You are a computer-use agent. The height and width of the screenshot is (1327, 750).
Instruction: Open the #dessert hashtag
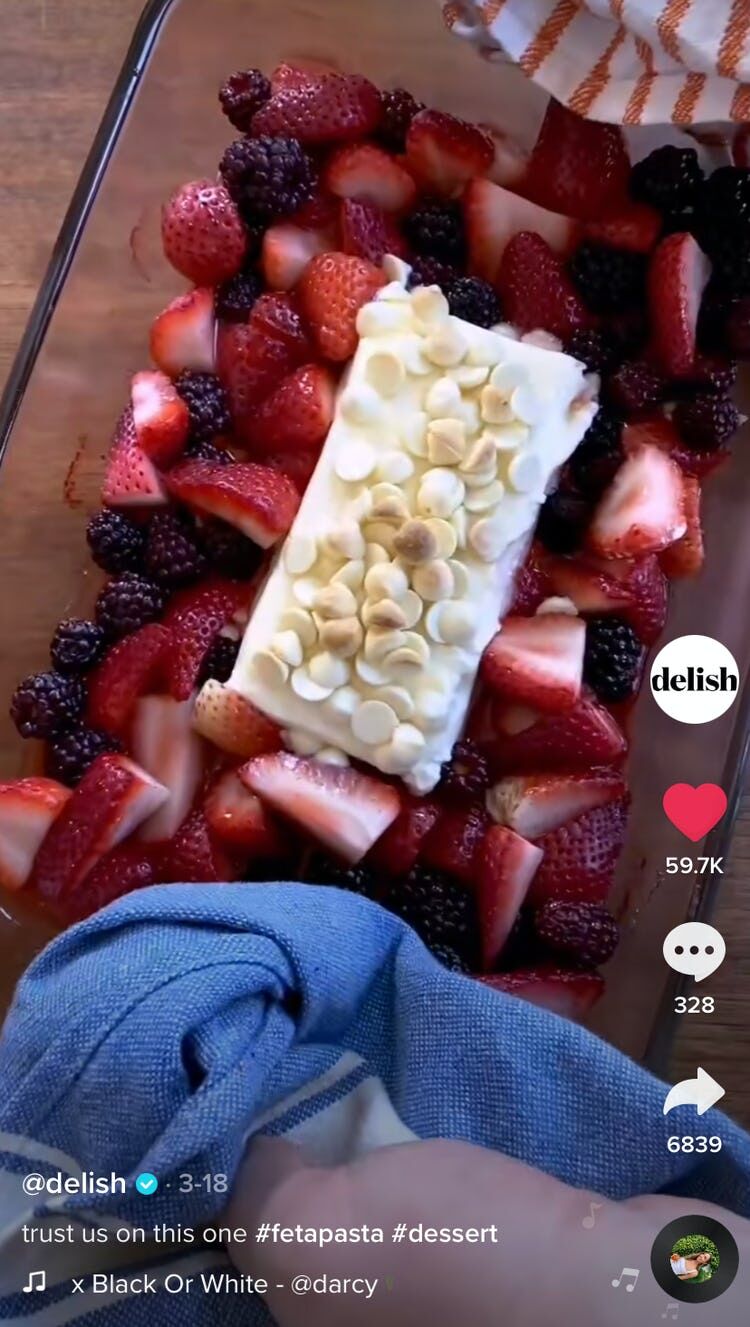point(444,1233)
